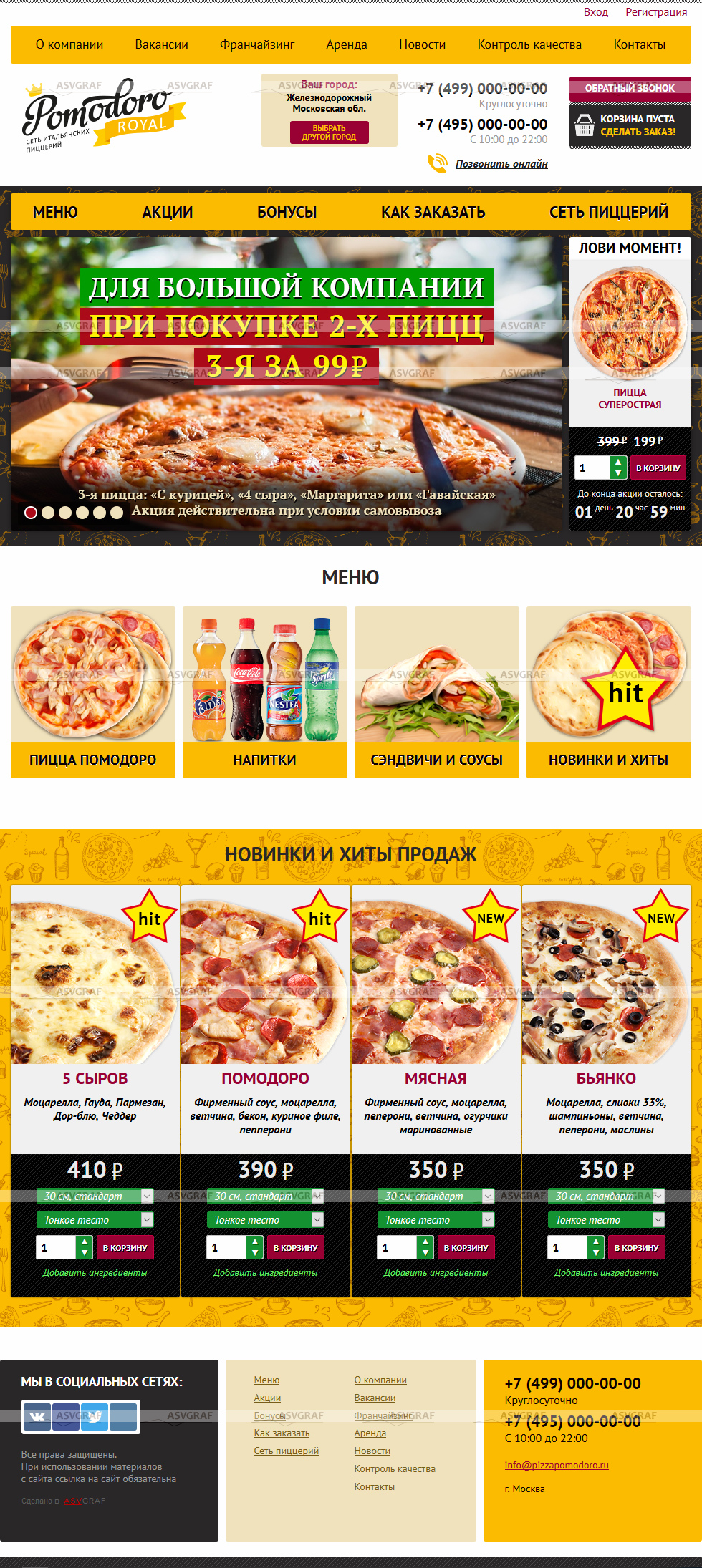Screen dimensions: 702x1568
Task: Request a callback with Обратный звонок
Action: pyautogui.click(x=630, y=88)
